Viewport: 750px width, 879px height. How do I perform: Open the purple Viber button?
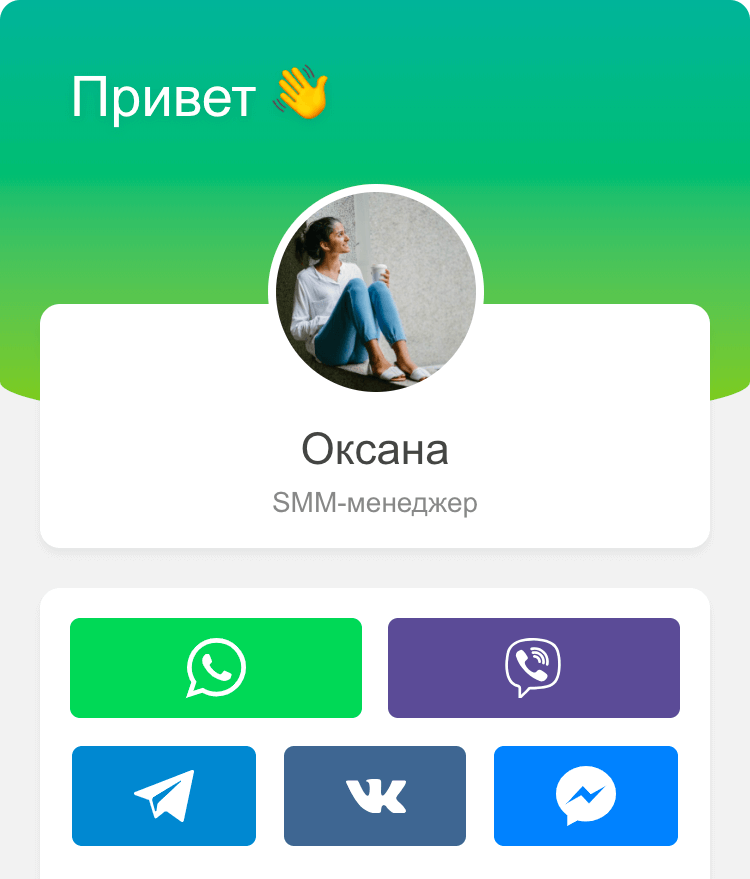(x=534, y=668)
